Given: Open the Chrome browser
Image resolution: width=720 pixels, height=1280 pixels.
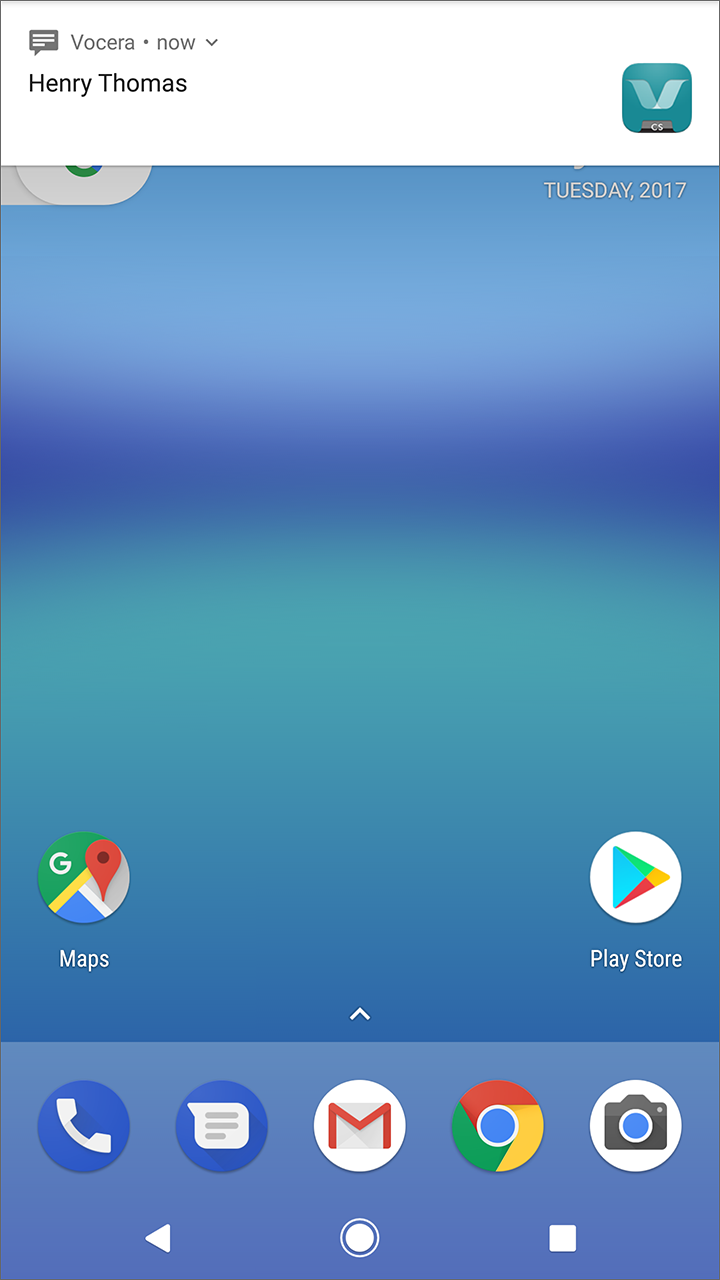Looking at the screenshot, I should click(x=498, y=1126).
